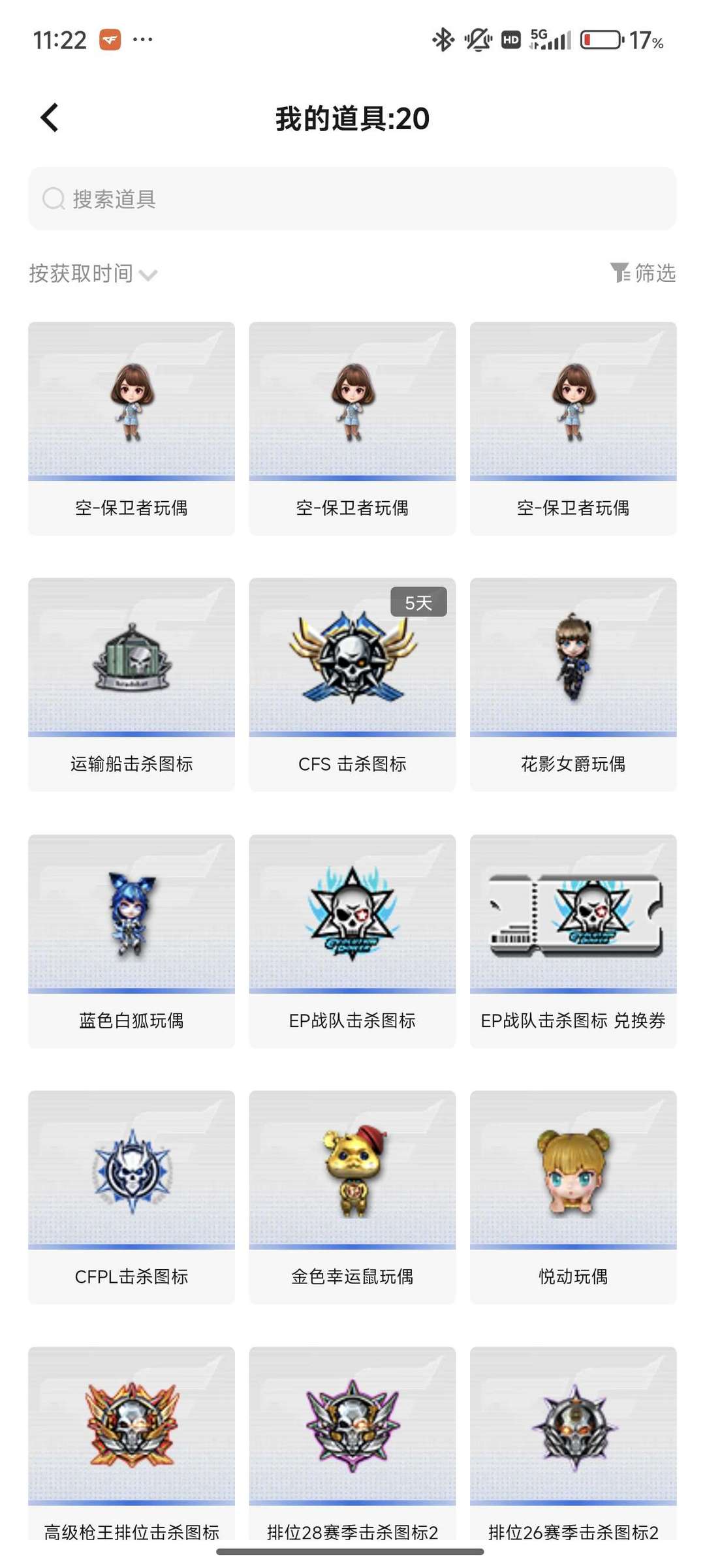Open the 悦动玩偶 item

[573, 1197]
